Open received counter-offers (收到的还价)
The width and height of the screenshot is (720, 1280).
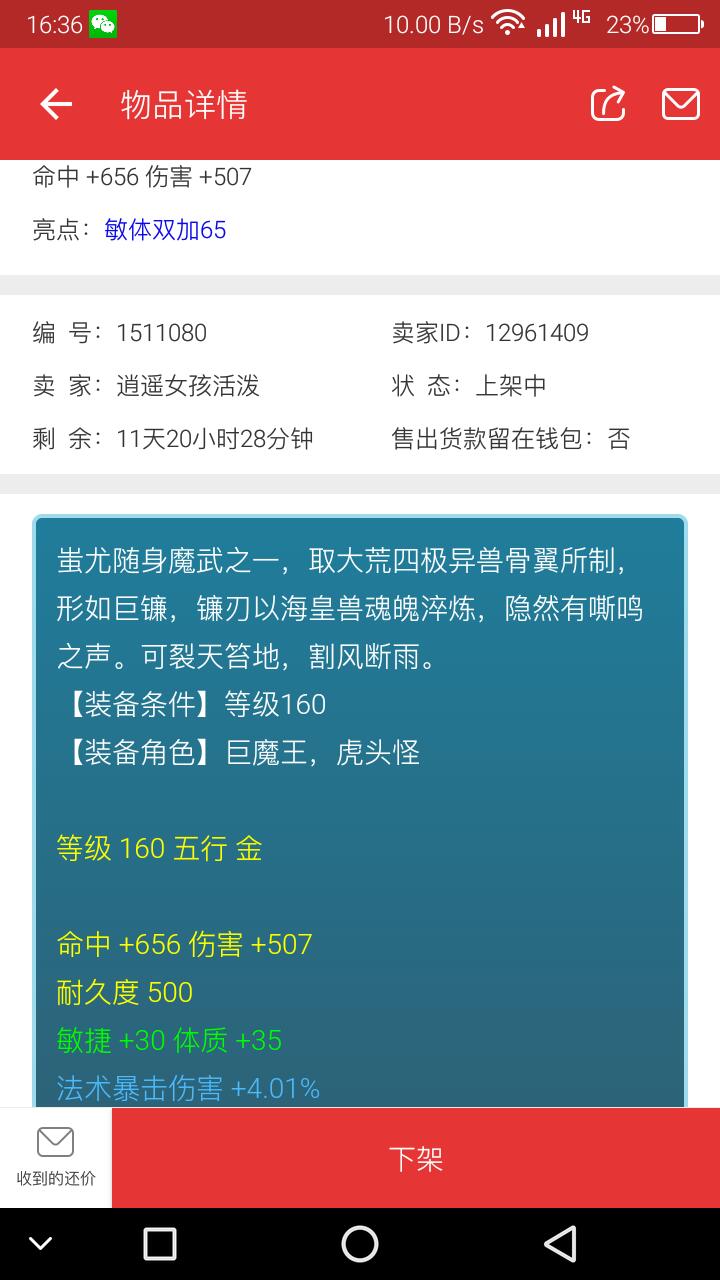point(56,1157)
